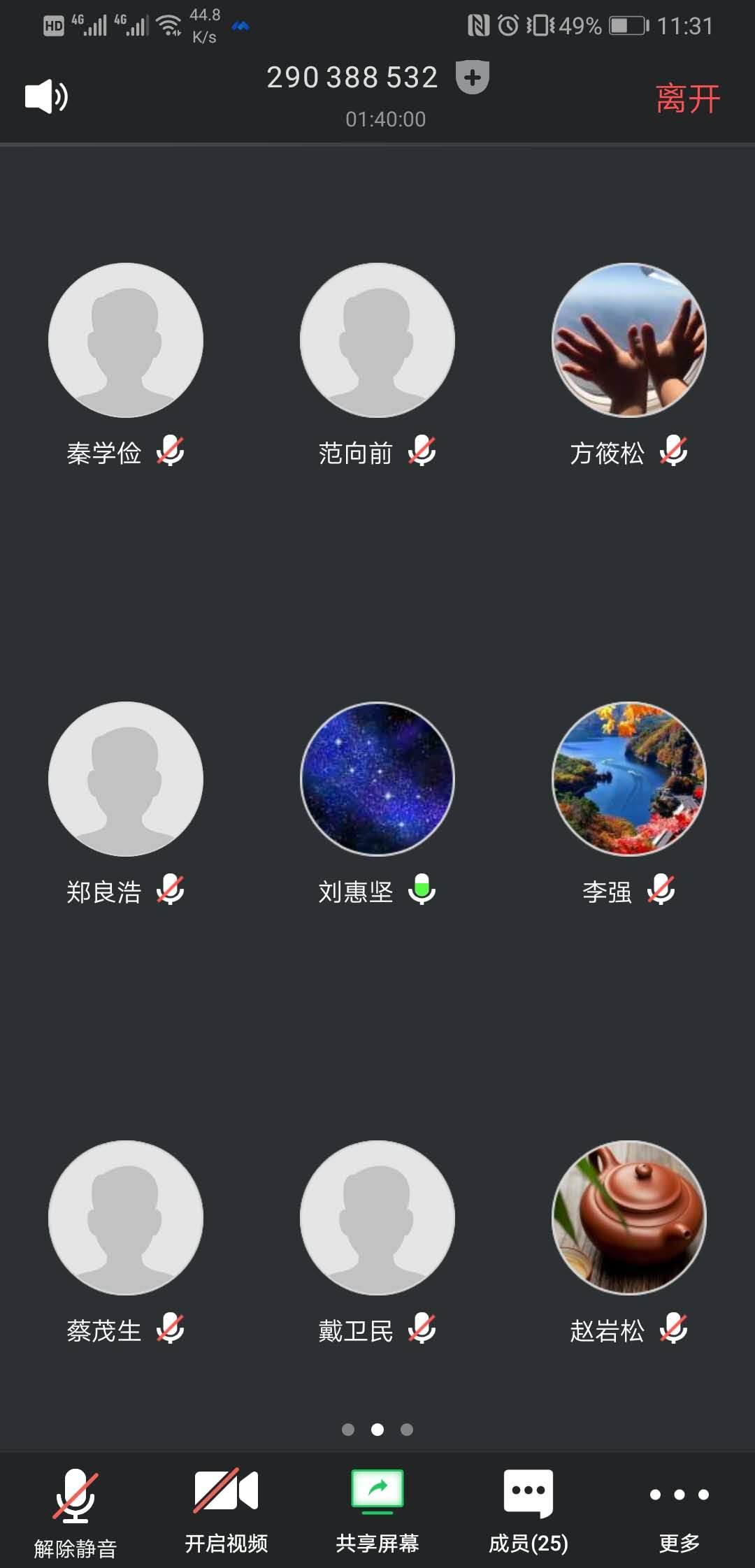Tap the muted mic icon next to 刘惠坚
Screen dimensions: 755x1568
coord(423,889)
